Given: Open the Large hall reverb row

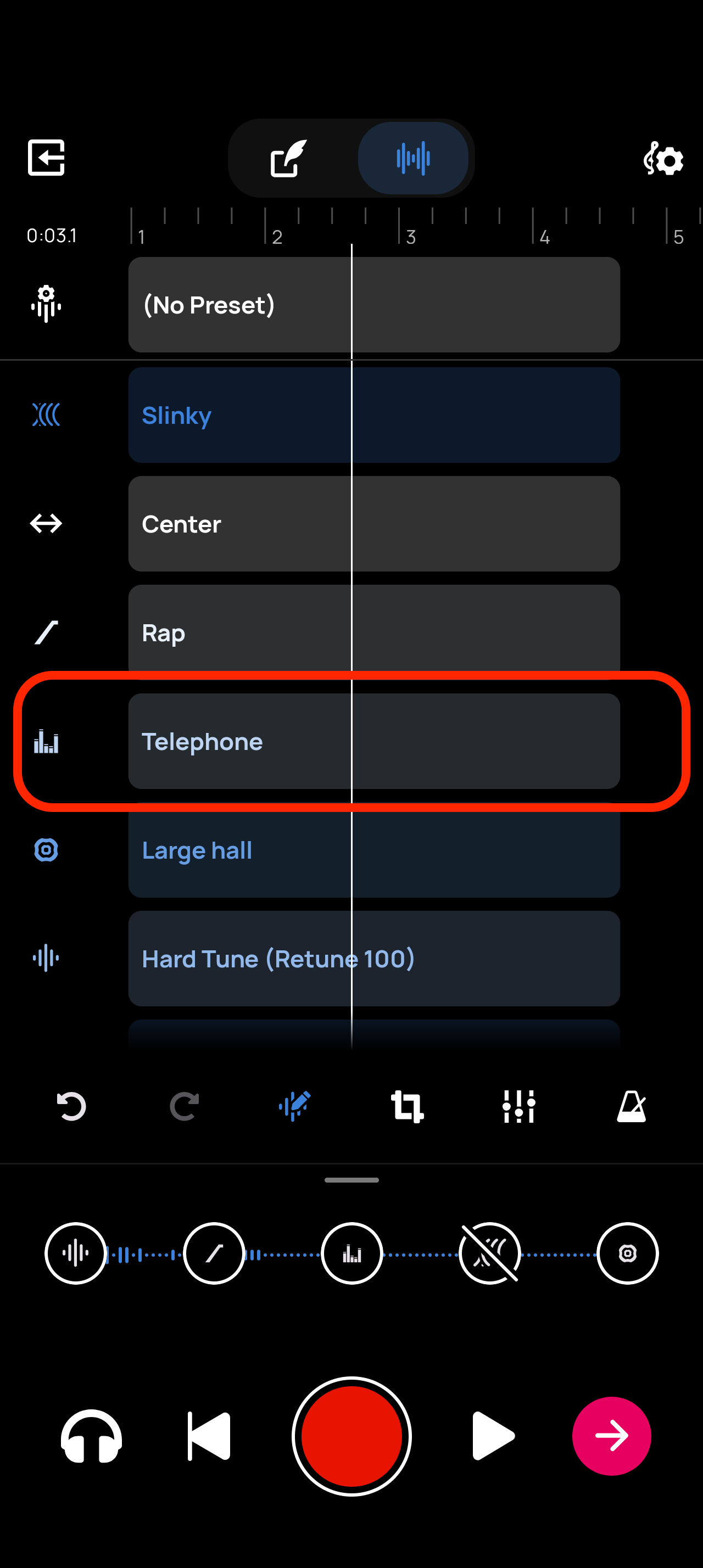Looking at the screenshot, I should coord(373,851).
